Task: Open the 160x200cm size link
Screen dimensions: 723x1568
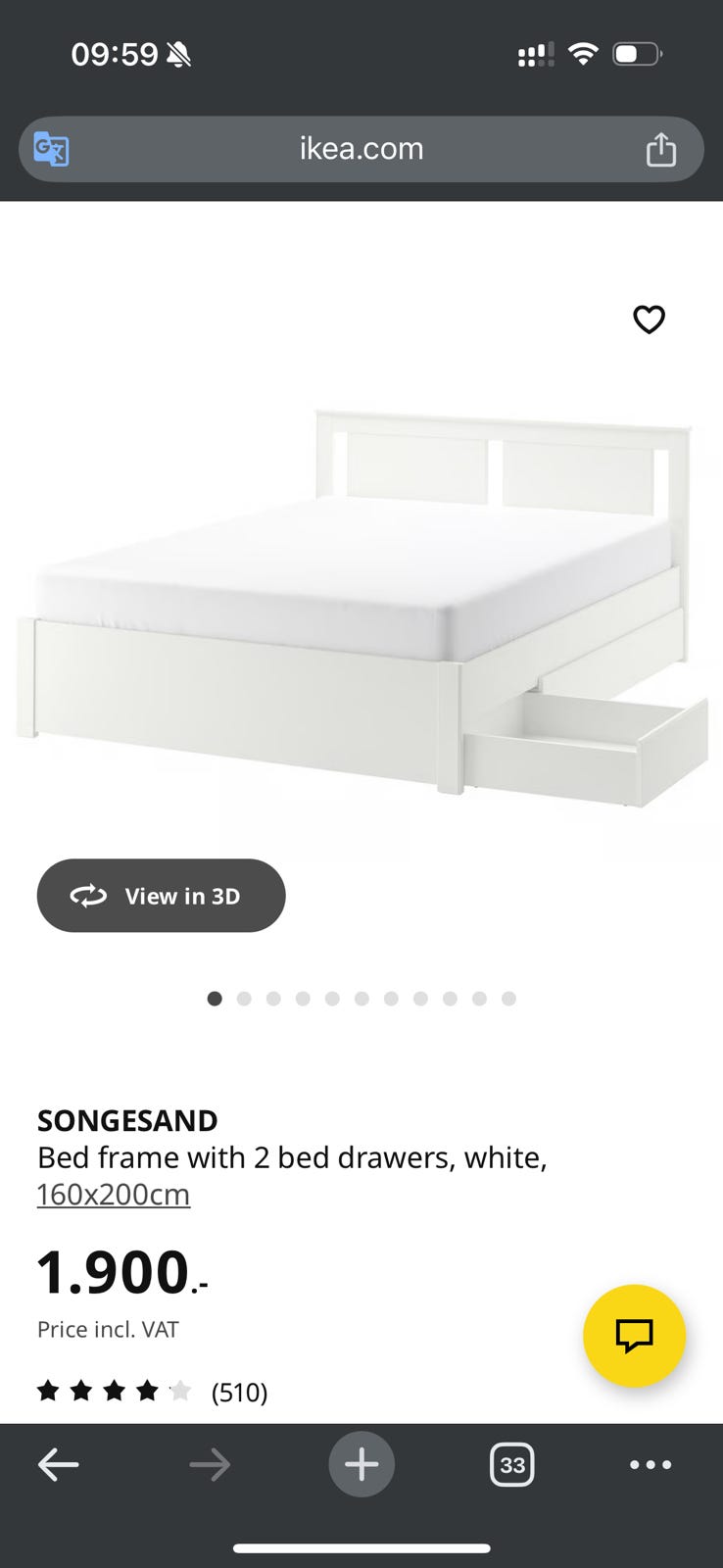Action: [114, 1195]
